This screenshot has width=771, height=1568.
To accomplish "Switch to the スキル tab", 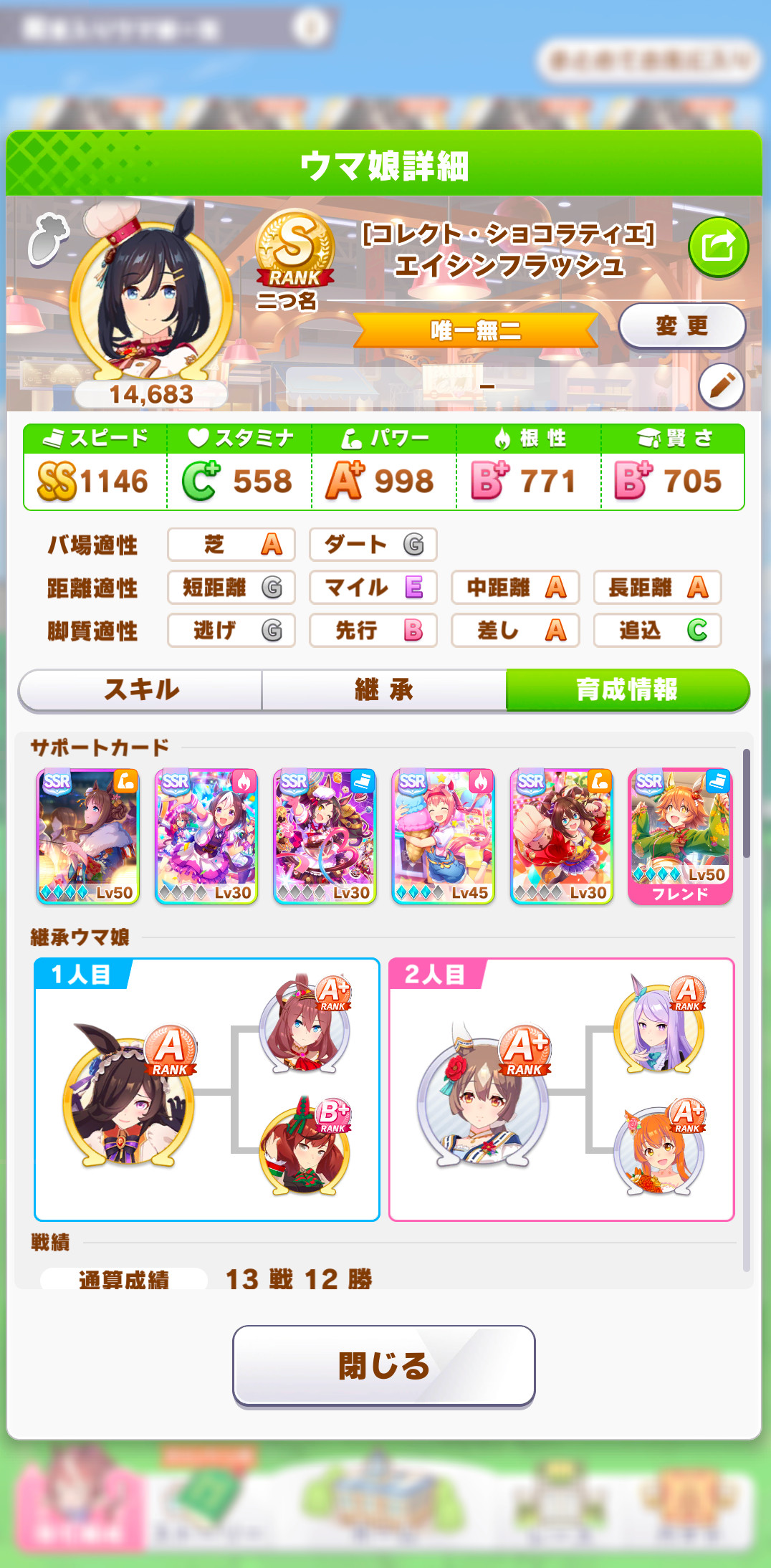I will (141, 690).
